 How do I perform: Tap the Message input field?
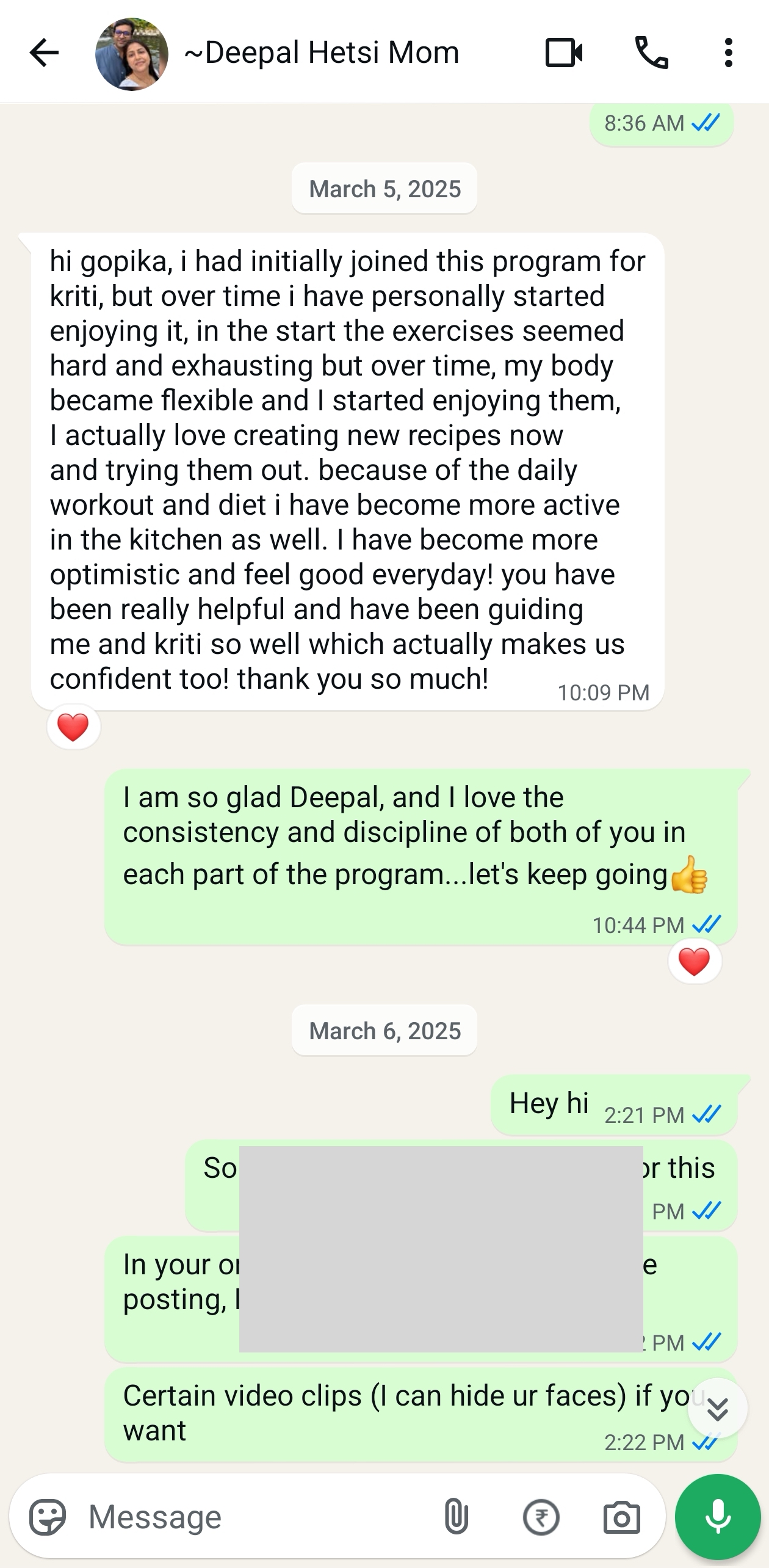click(256, 1517)
